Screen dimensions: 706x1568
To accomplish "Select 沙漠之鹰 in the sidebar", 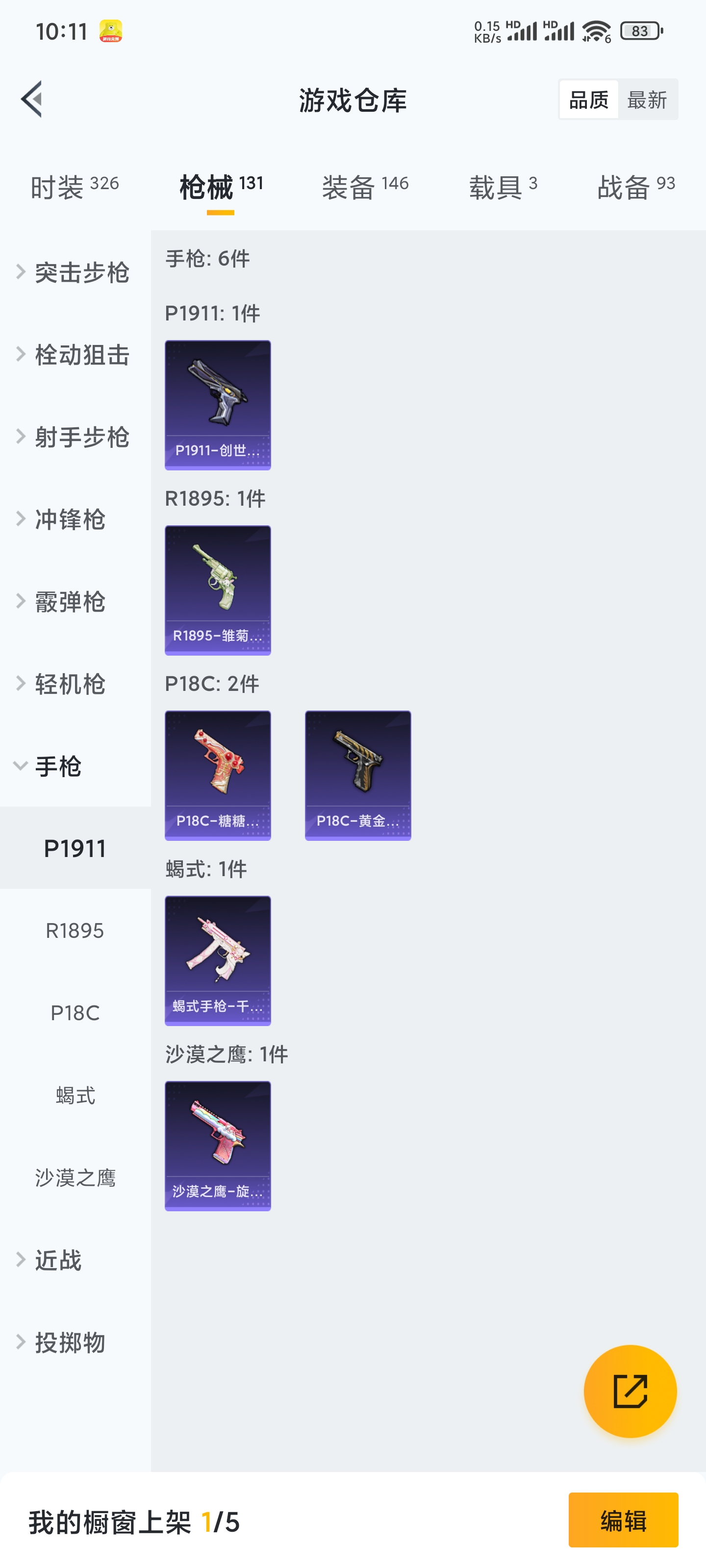I will [x=75, y=1178].
